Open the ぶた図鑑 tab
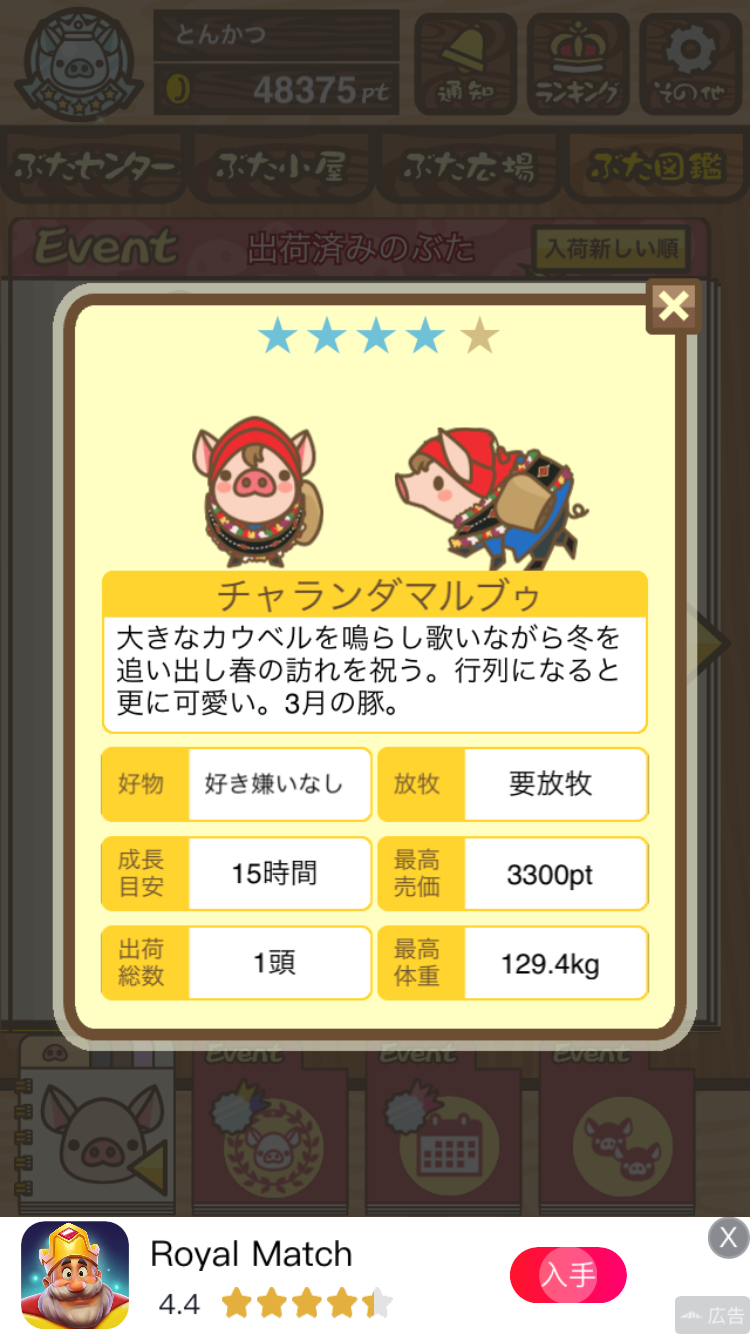The width and height of the screenshot is (750, 1334). pos(655,167)
